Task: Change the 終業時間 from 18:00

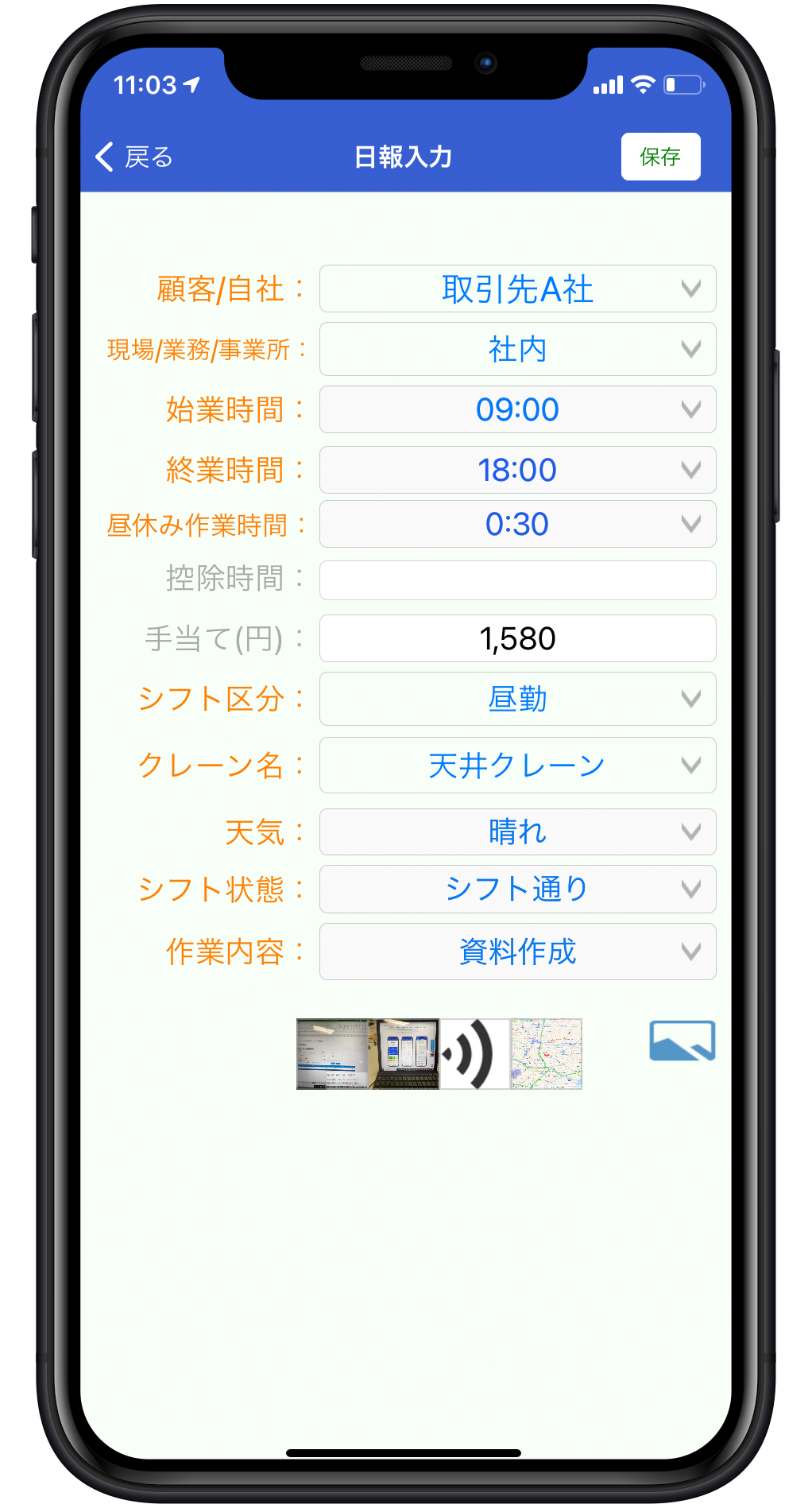Action: [x=517, y=470]
